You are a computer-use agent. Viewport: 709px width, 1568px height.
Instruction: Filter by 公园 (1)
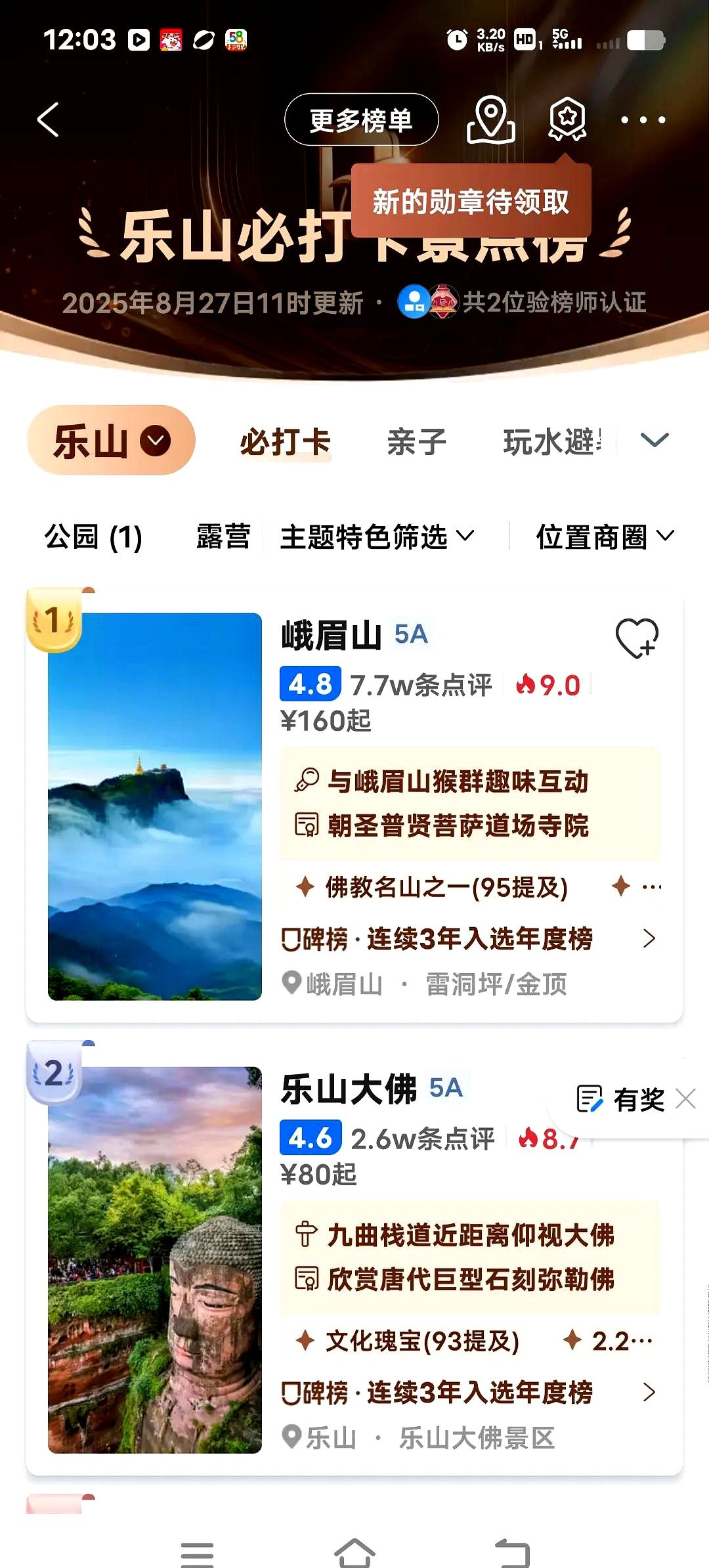[x=93, y=536]
